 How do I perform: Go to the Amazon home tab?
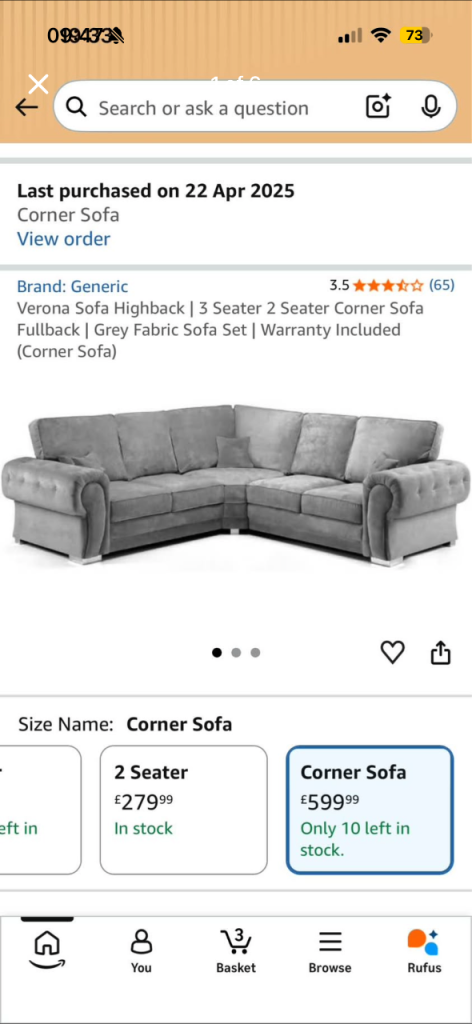[x=47, y=949]
